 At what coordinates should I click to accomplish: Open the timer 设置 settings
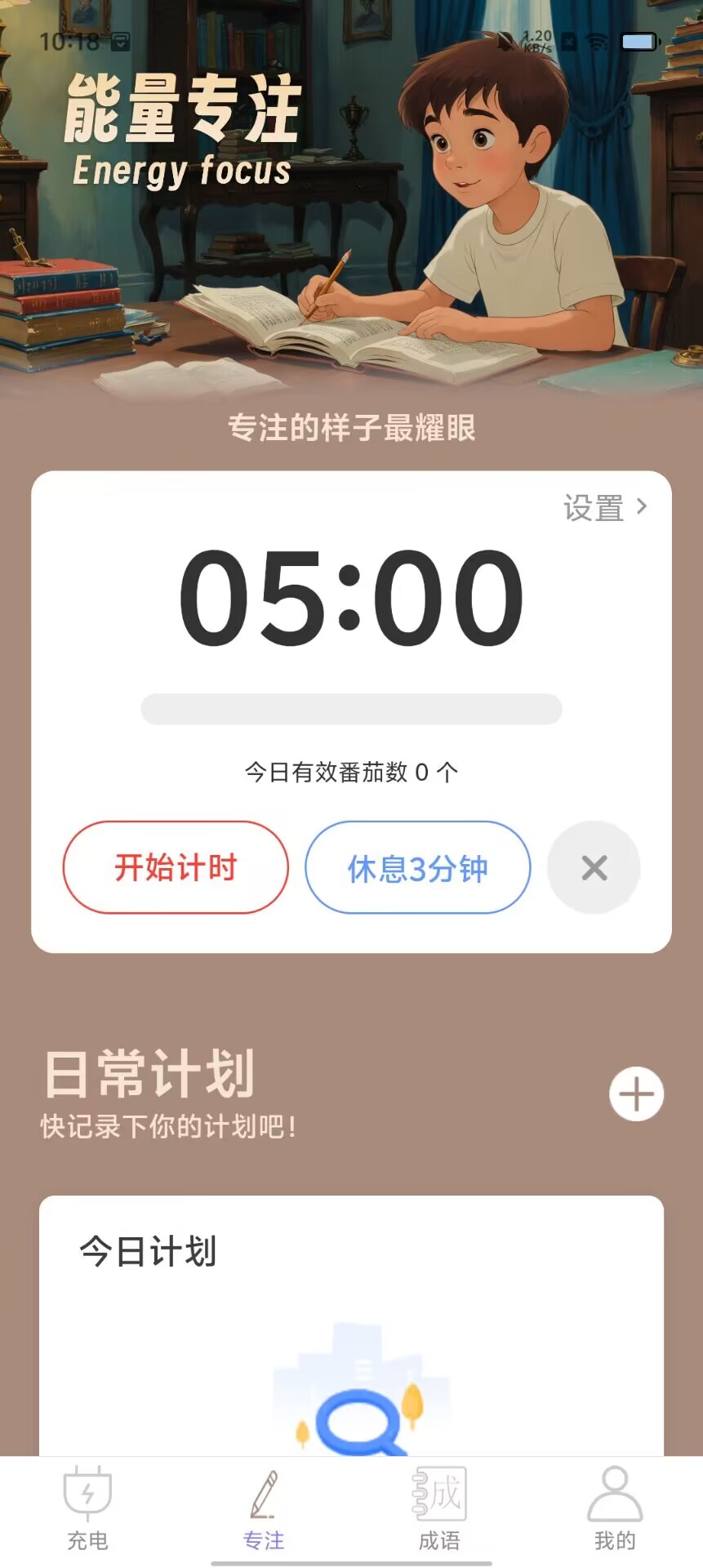pyautogui.click(x=604, y=508)
